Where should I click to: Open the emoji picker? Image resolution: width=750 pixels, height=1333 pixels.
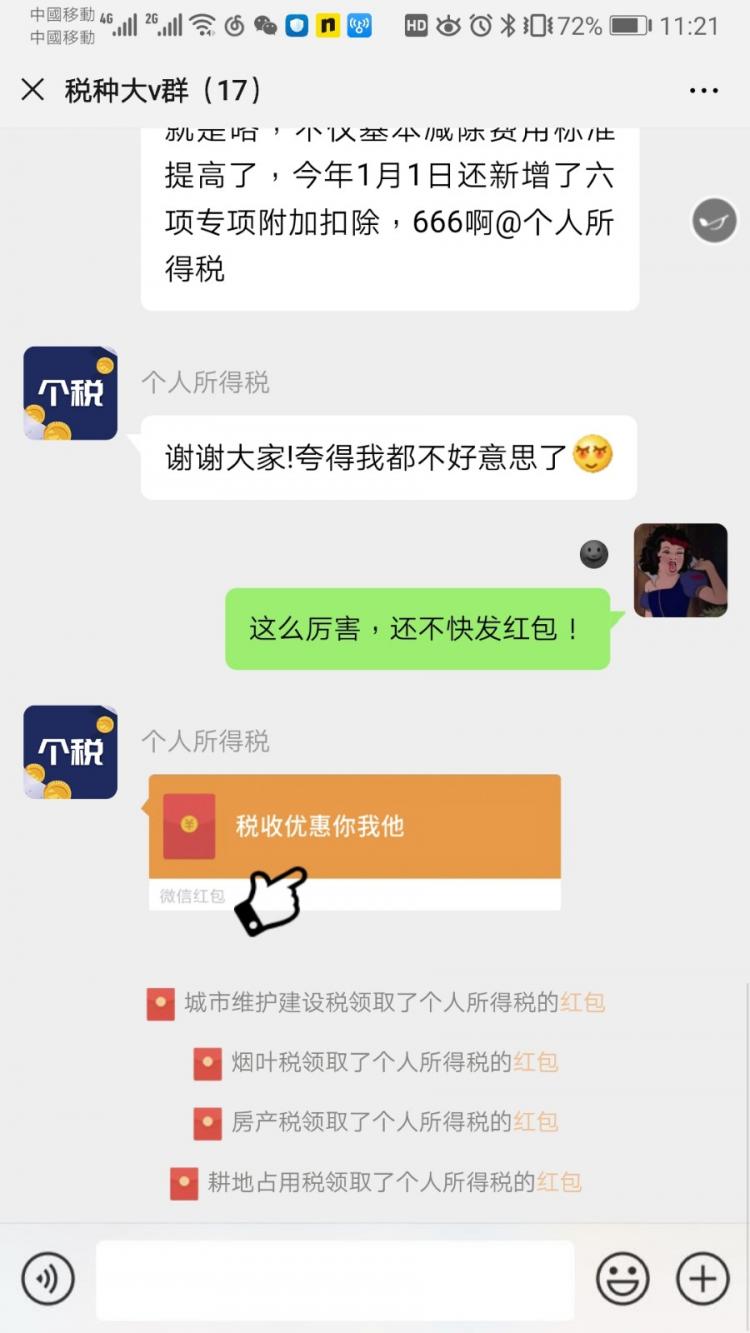[622, 1279]
